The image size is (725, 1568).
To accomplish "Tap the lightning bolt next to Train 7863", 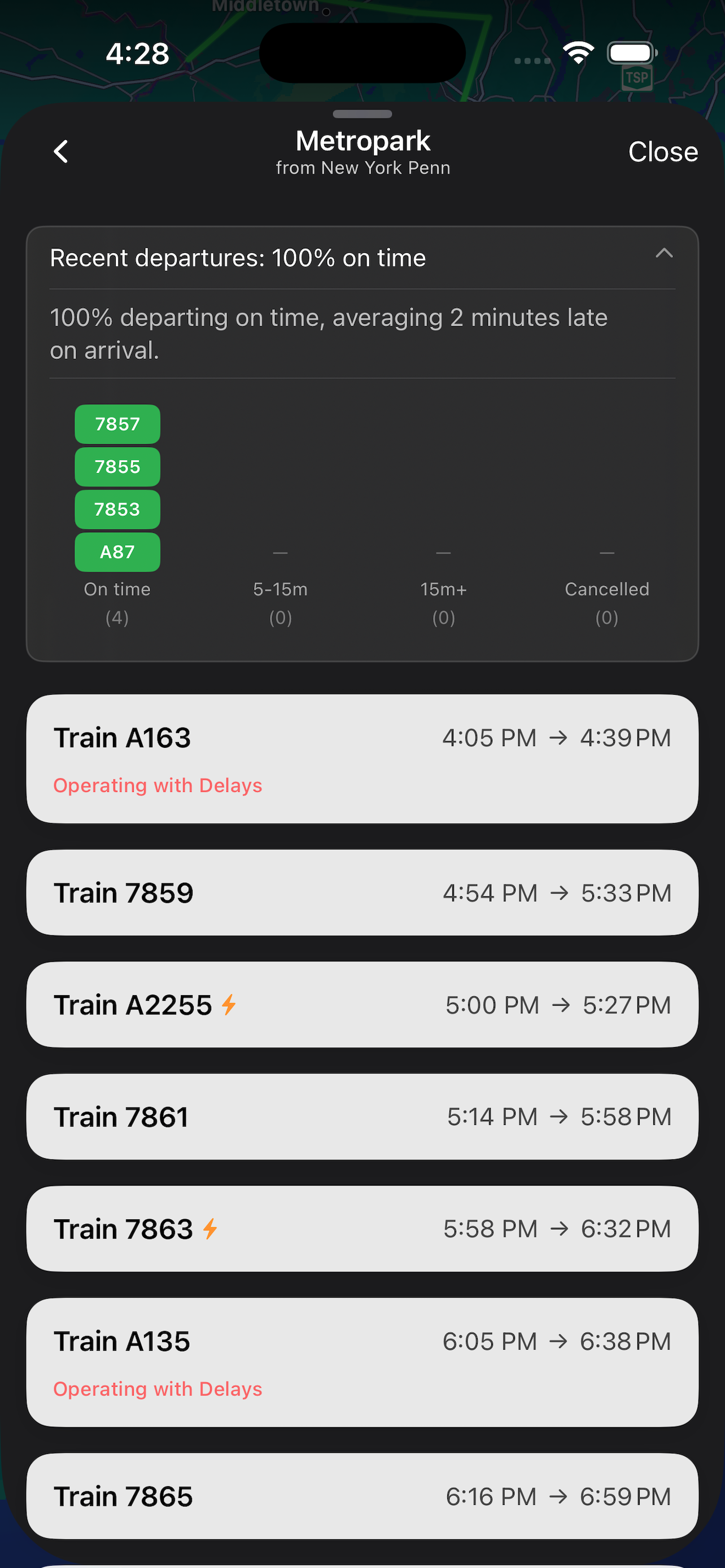I will click(209, 1228).
